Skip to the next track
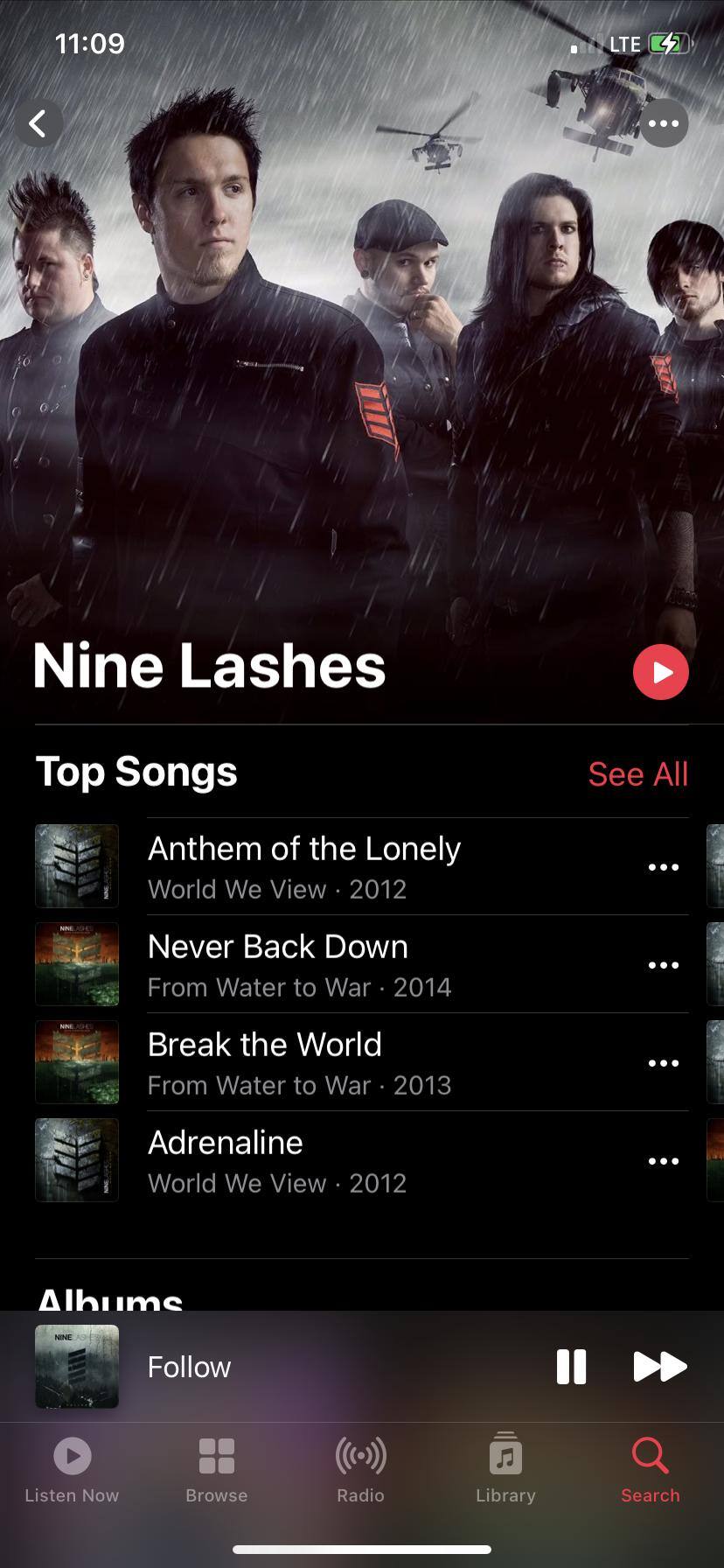 pos(659,1366)
